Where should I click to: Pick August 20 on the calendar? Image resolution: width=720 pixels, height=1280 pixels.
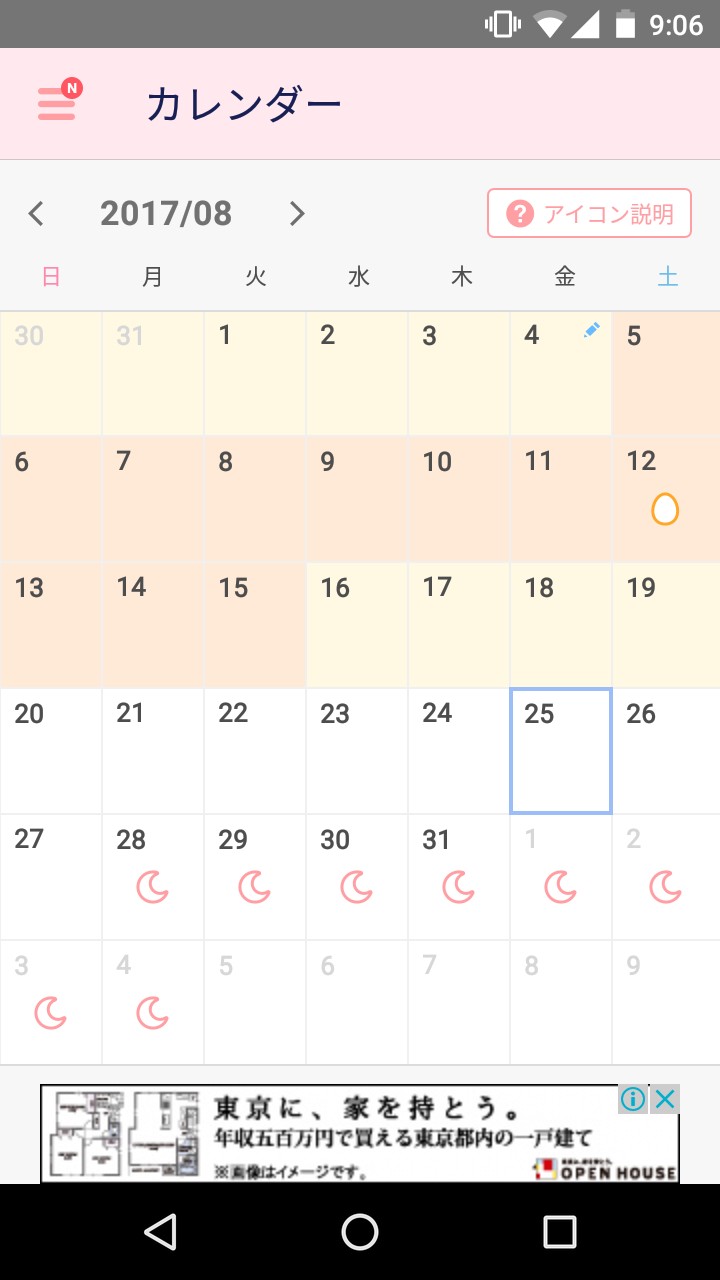(50, 751)
